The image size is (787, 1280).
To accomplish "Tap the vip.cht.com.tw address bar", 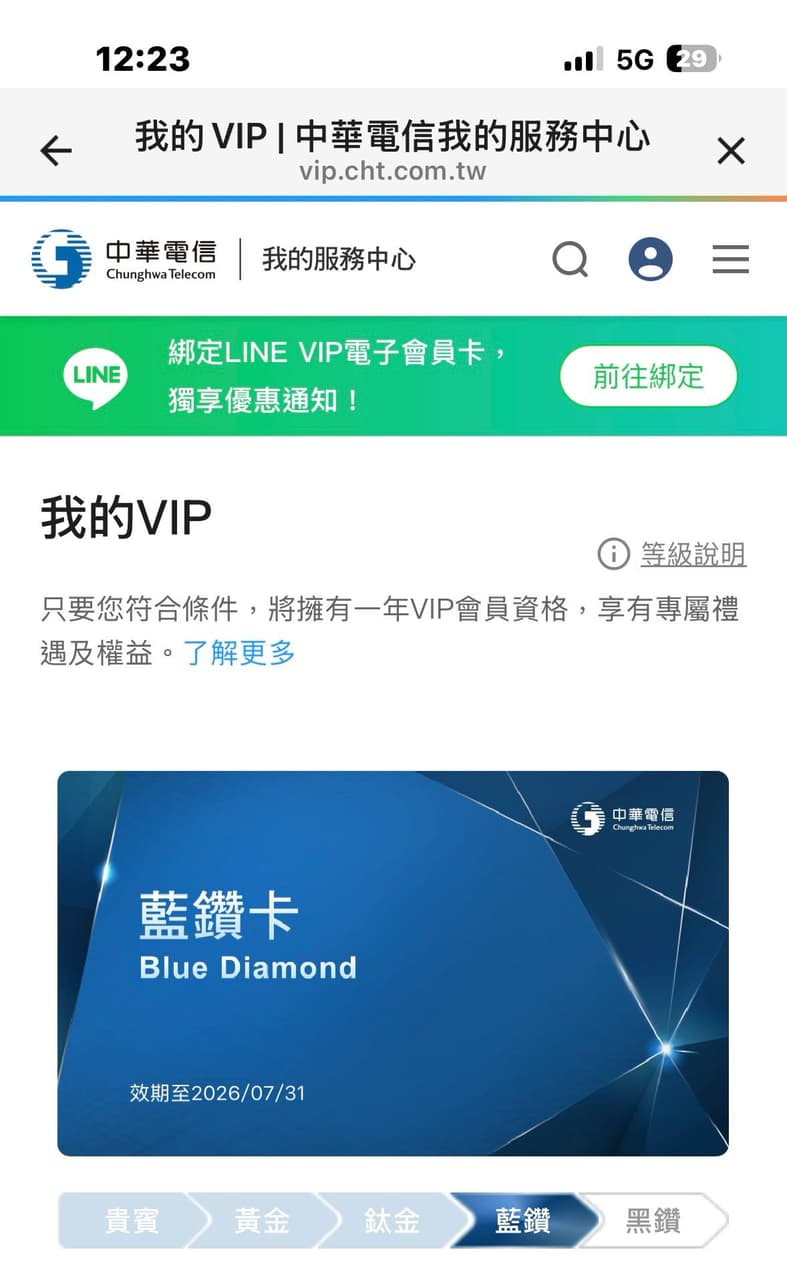I will coord(393,170).
